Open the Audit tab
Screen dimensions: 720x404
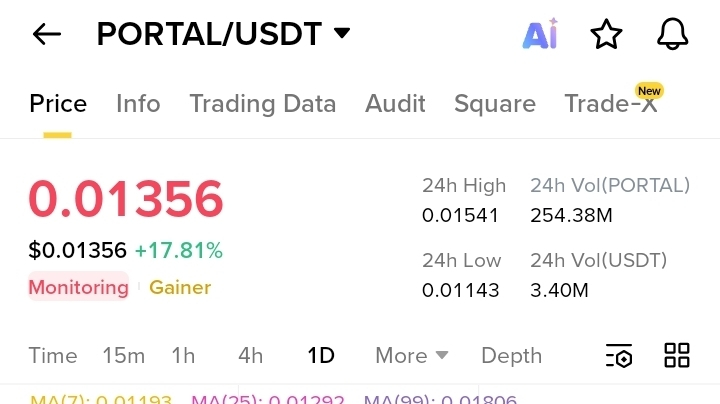coord(395,103)
